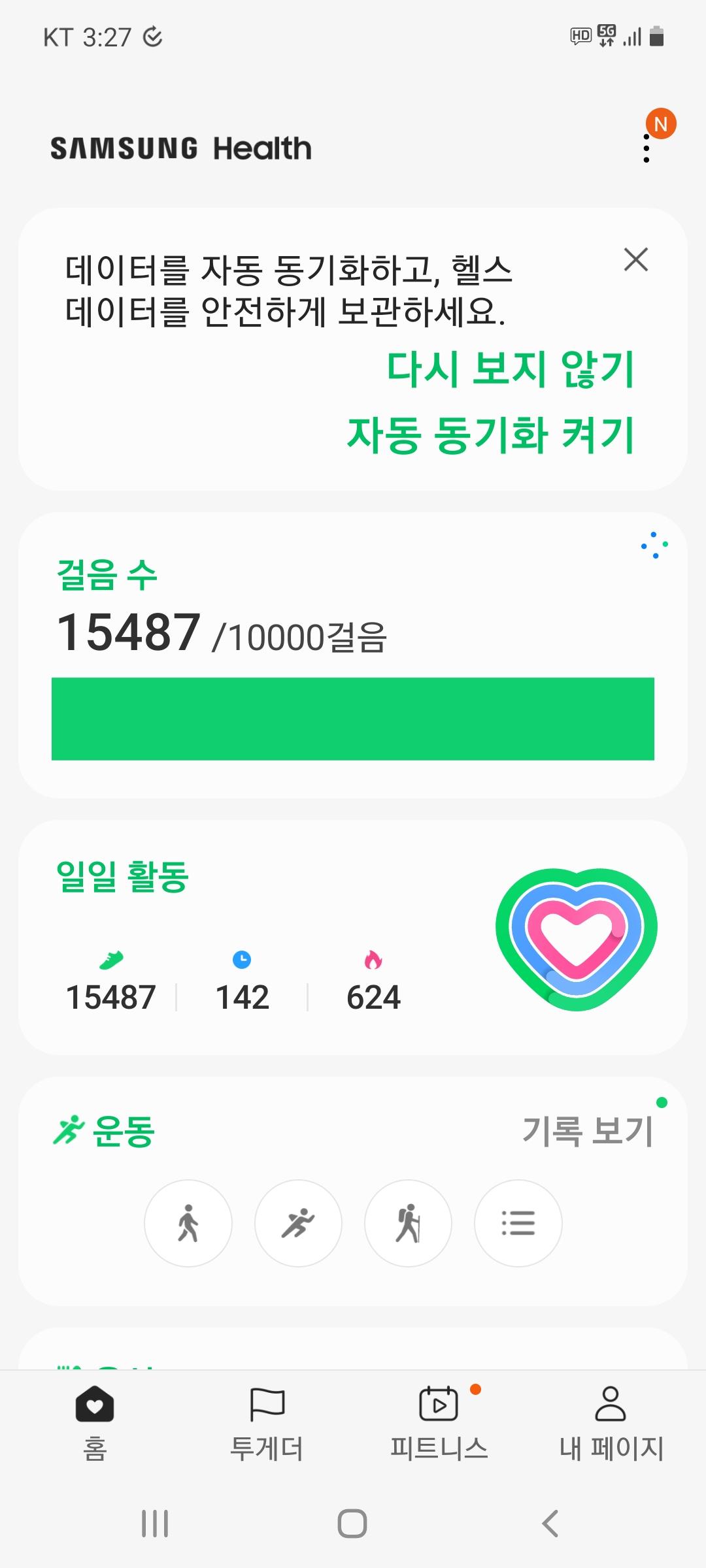This screenshot has width=706, height=1568.
Task: Dismiss the auto sync banner
Action: (x=635, y=259)
